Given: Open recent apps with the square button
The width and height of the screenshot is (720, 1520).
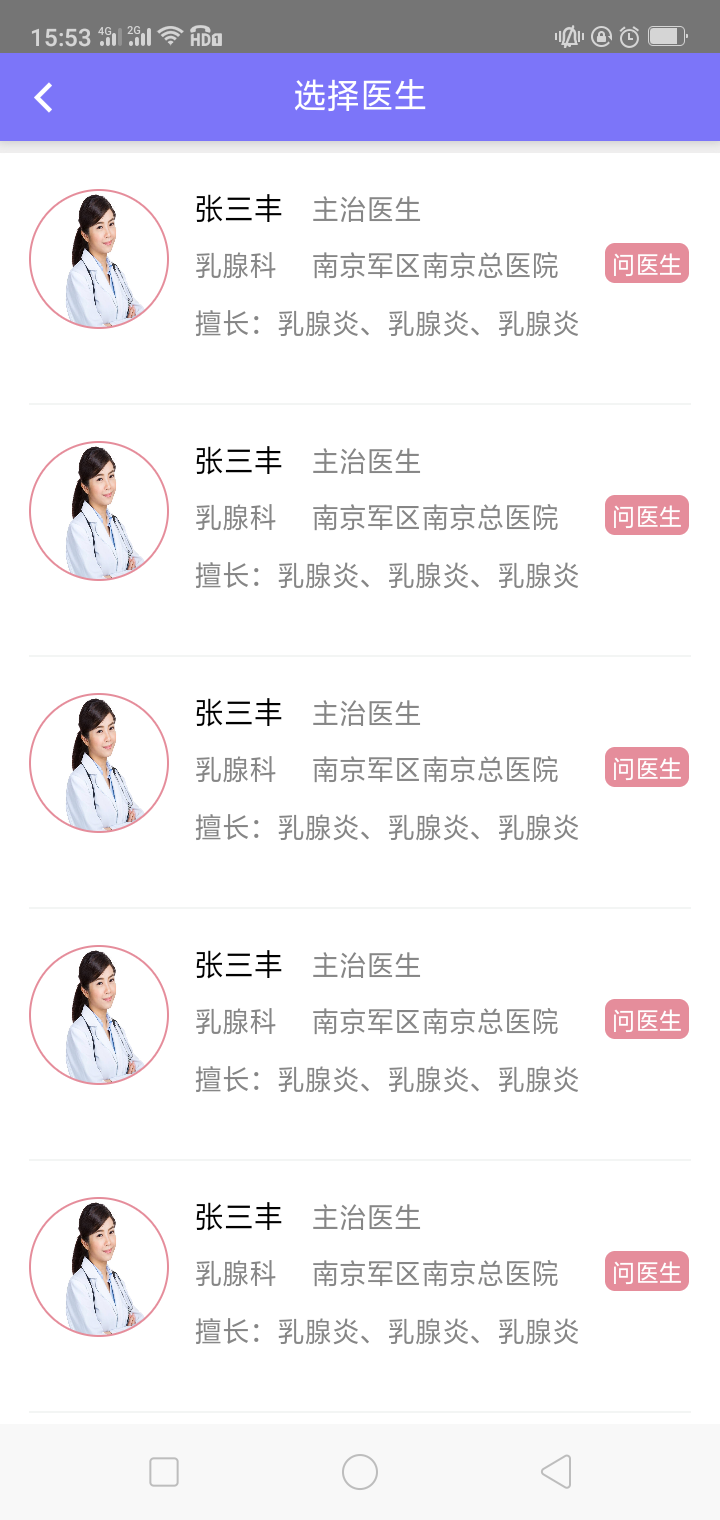Looking at the screenshot, I should coord(164,1472).
